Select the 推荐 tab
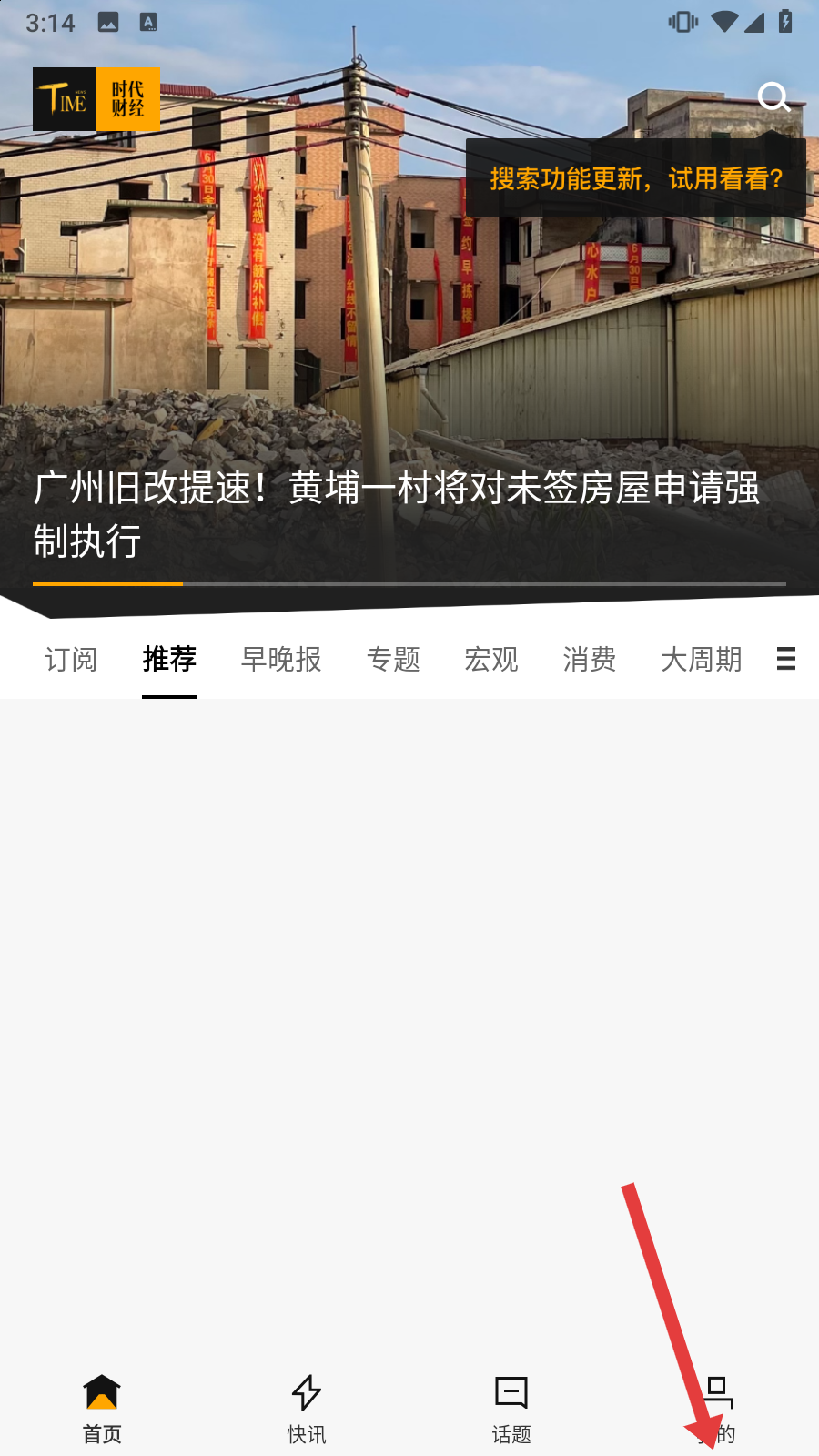This screenshot has width=819, height=1456. (169, 659)
